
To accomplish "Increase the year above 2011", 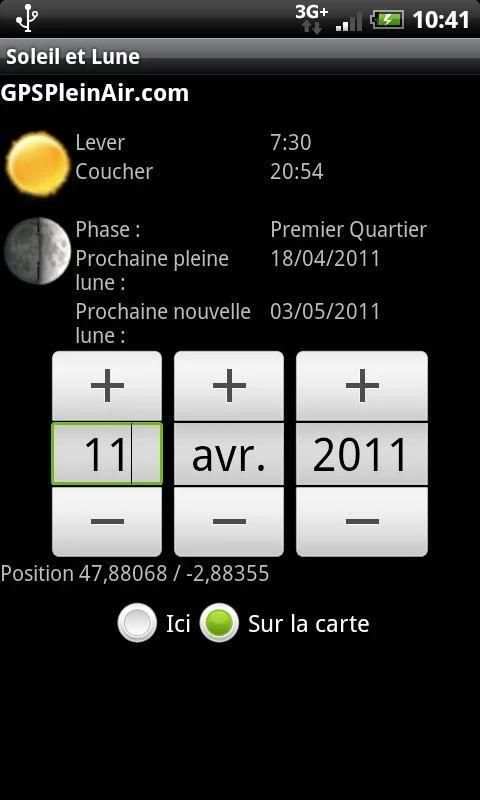I will 362,386.
